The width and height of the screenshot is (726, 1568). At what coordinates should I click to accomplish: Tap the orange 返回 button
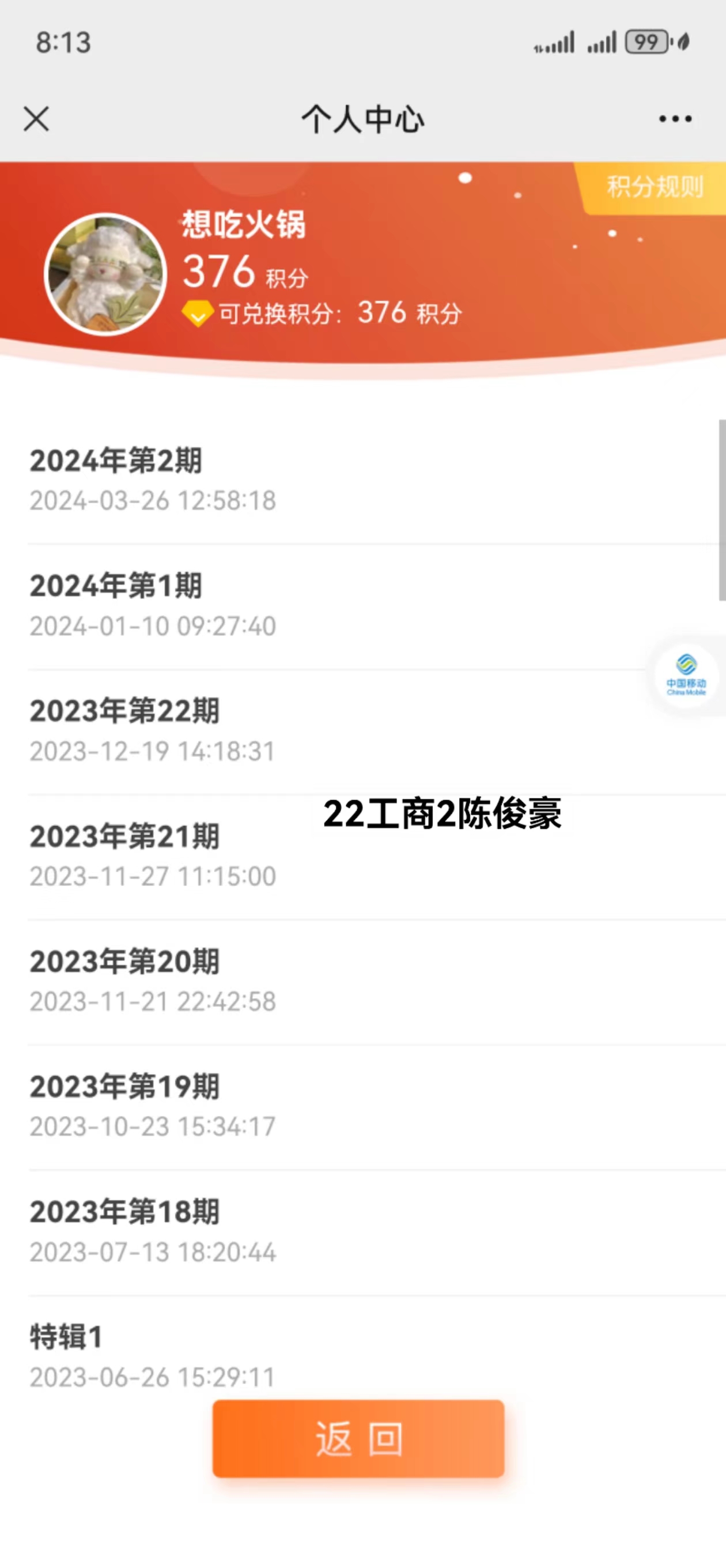pos(358,1439)
